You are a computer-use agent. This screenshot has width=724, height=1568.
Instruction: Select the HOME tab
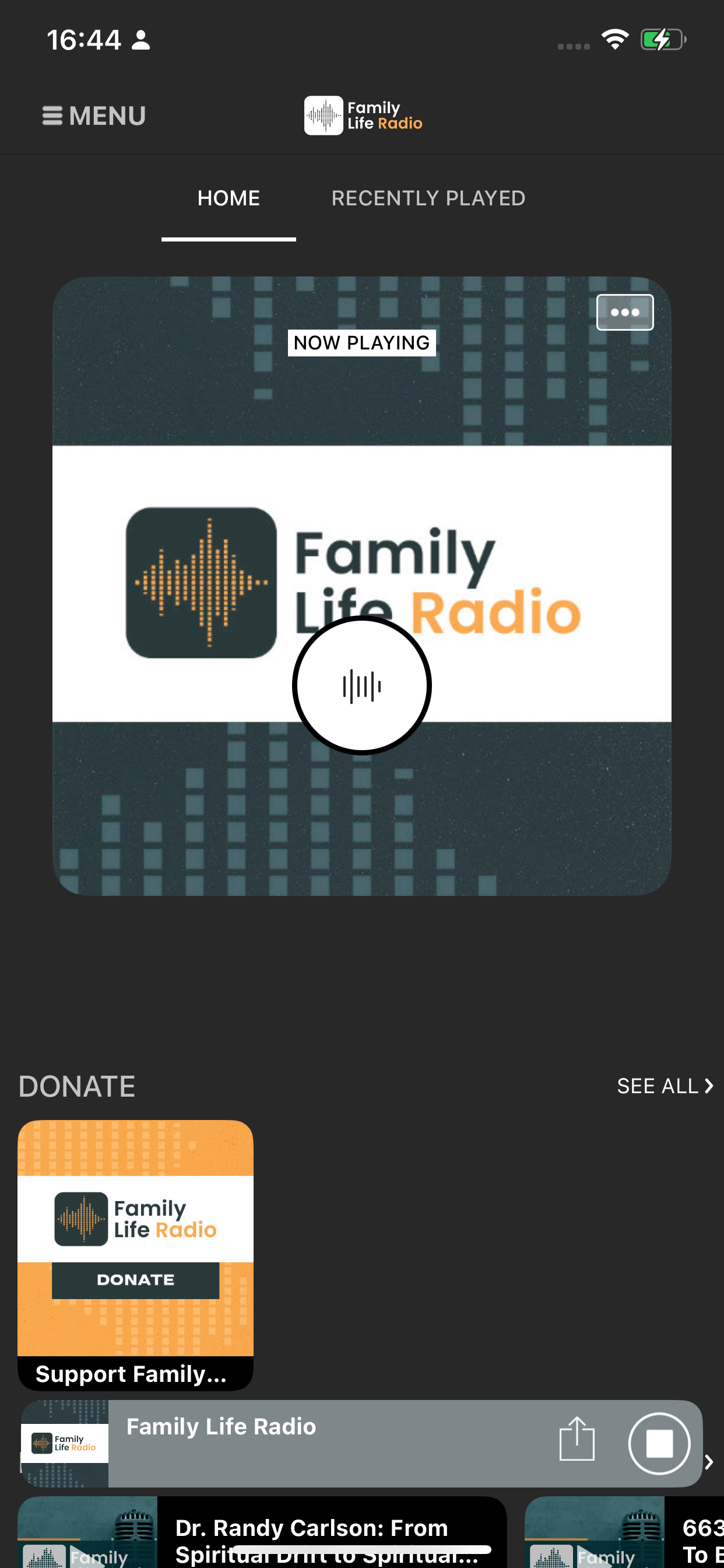pos(228,198)
